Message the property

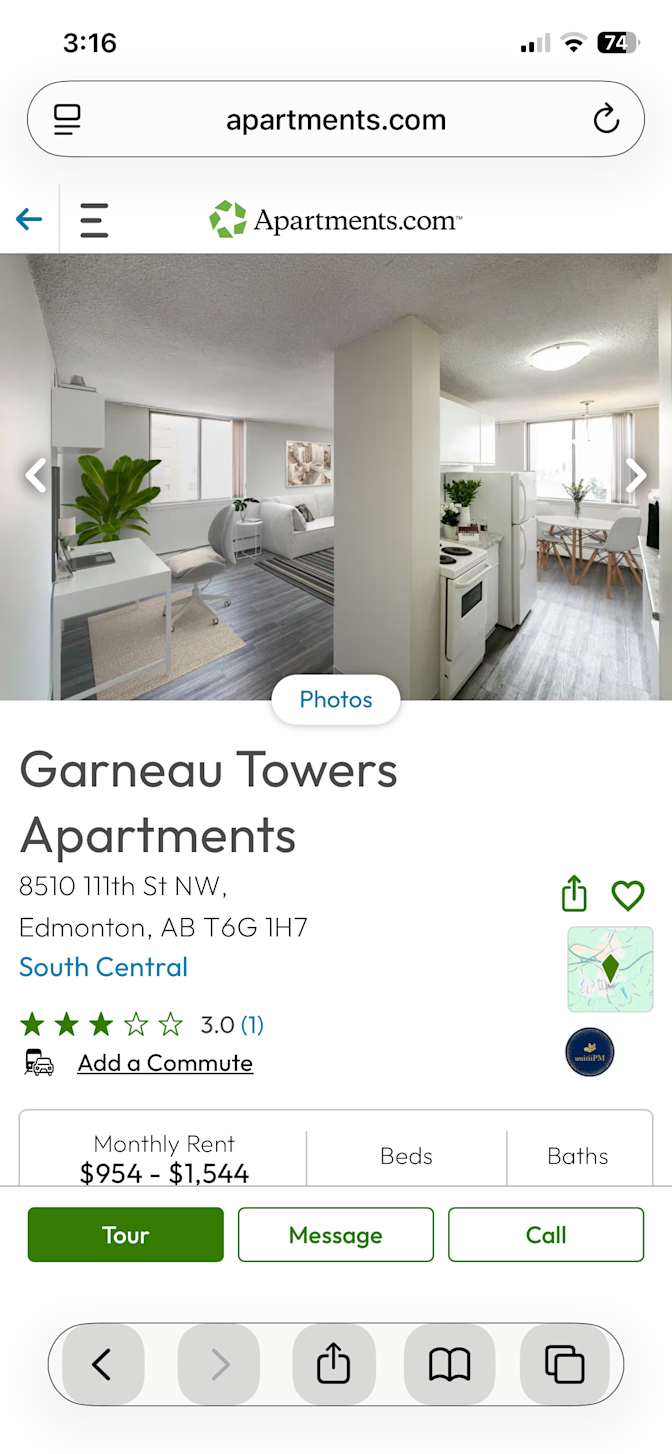336,1235
